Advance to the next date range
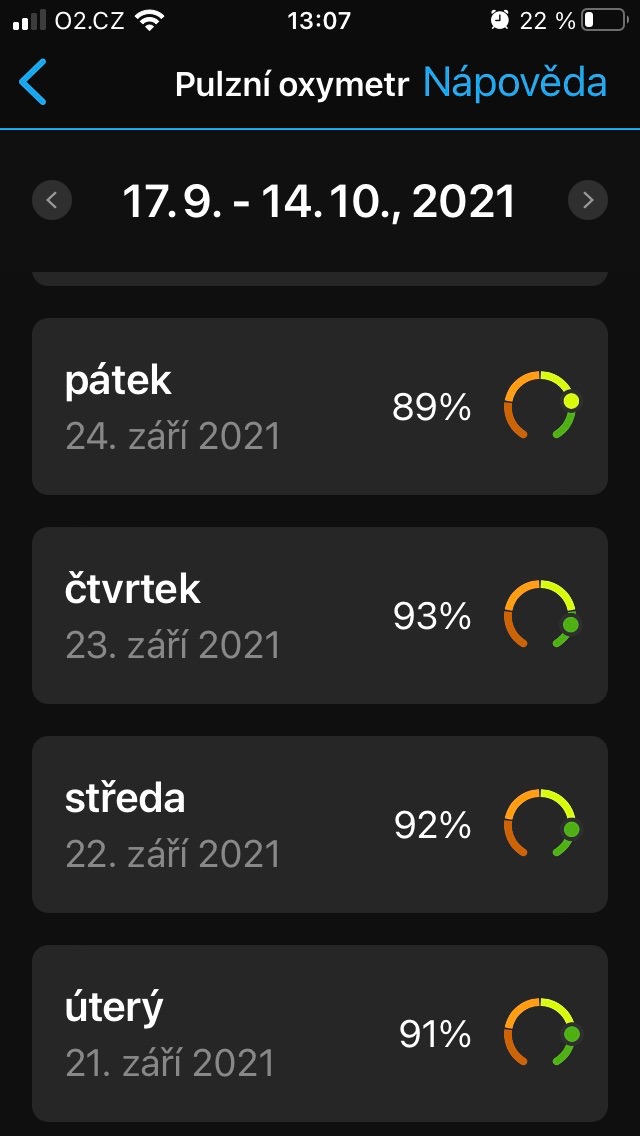 coord(588,201)
